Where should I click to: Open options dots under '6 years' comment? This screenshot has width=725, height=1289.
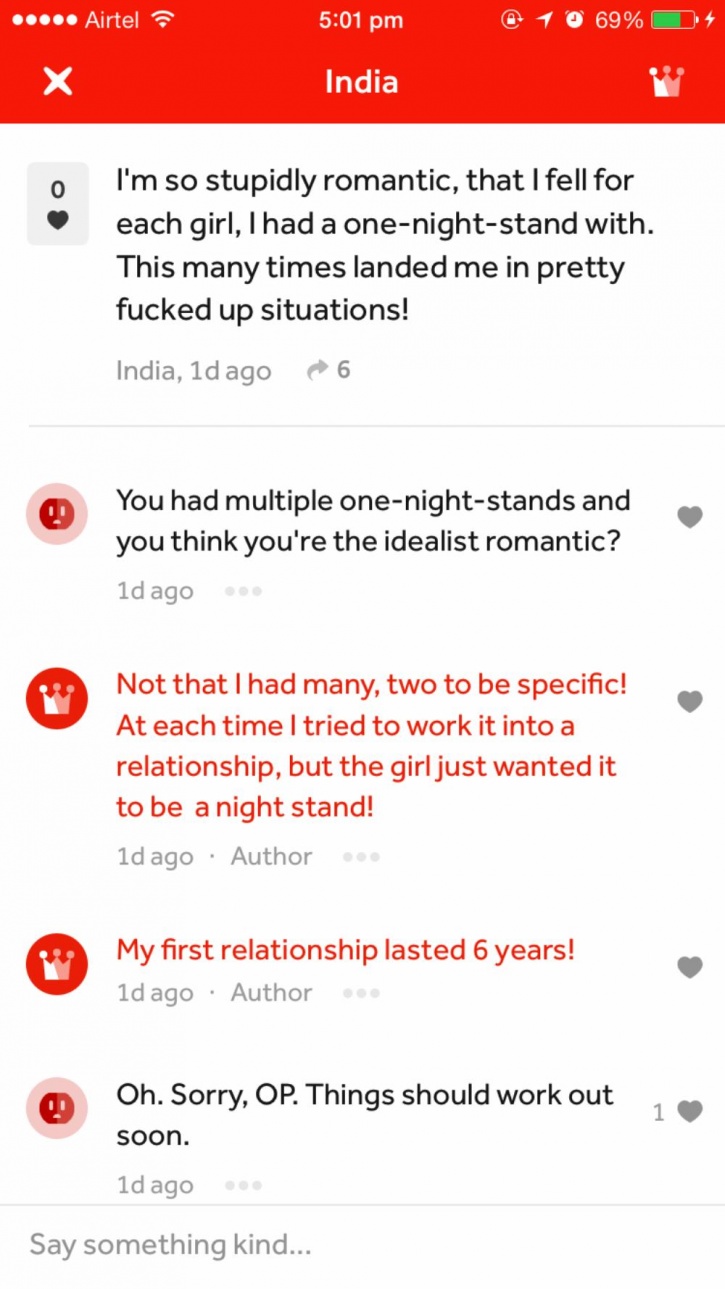(x=361, y=993)
